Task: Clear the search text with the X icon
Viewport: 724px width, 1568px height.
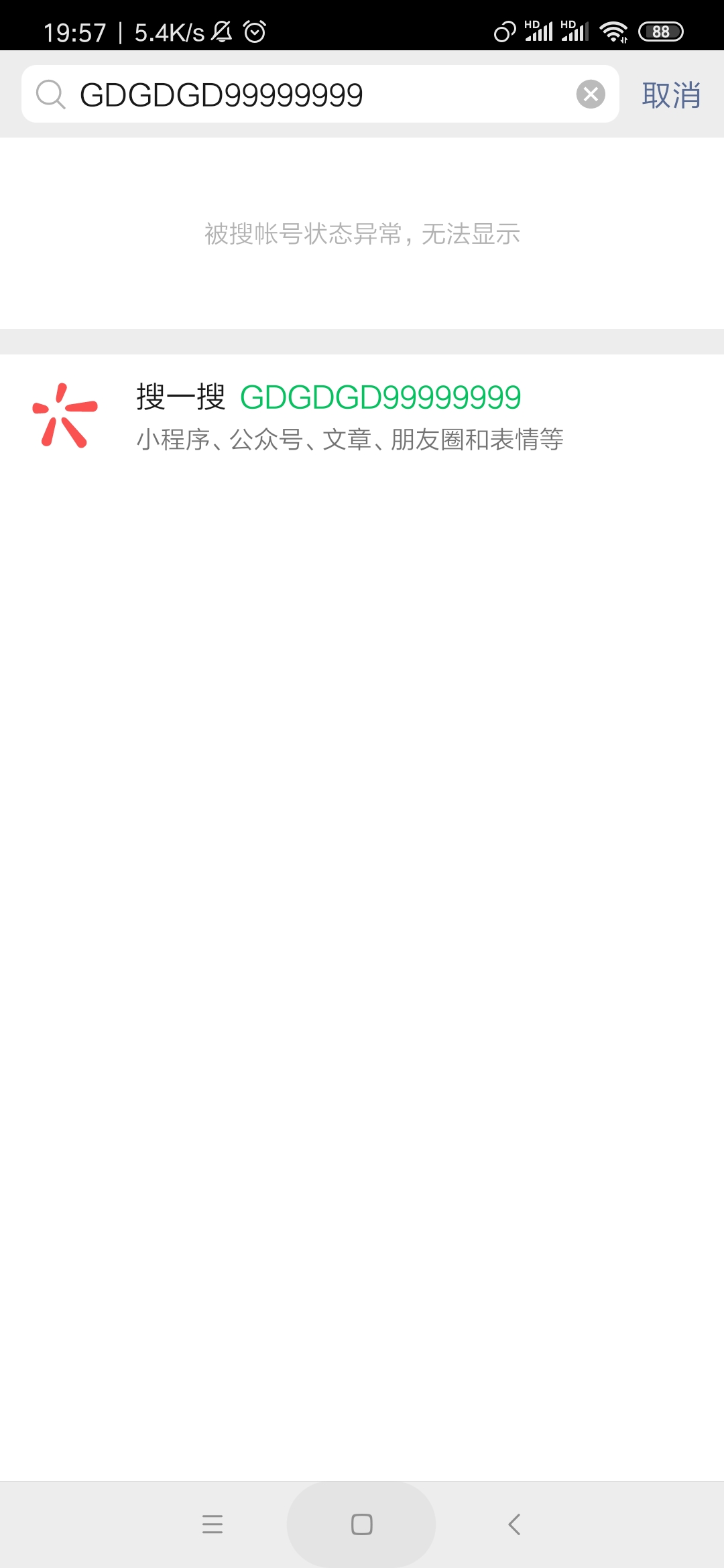Action: point(591,94)
